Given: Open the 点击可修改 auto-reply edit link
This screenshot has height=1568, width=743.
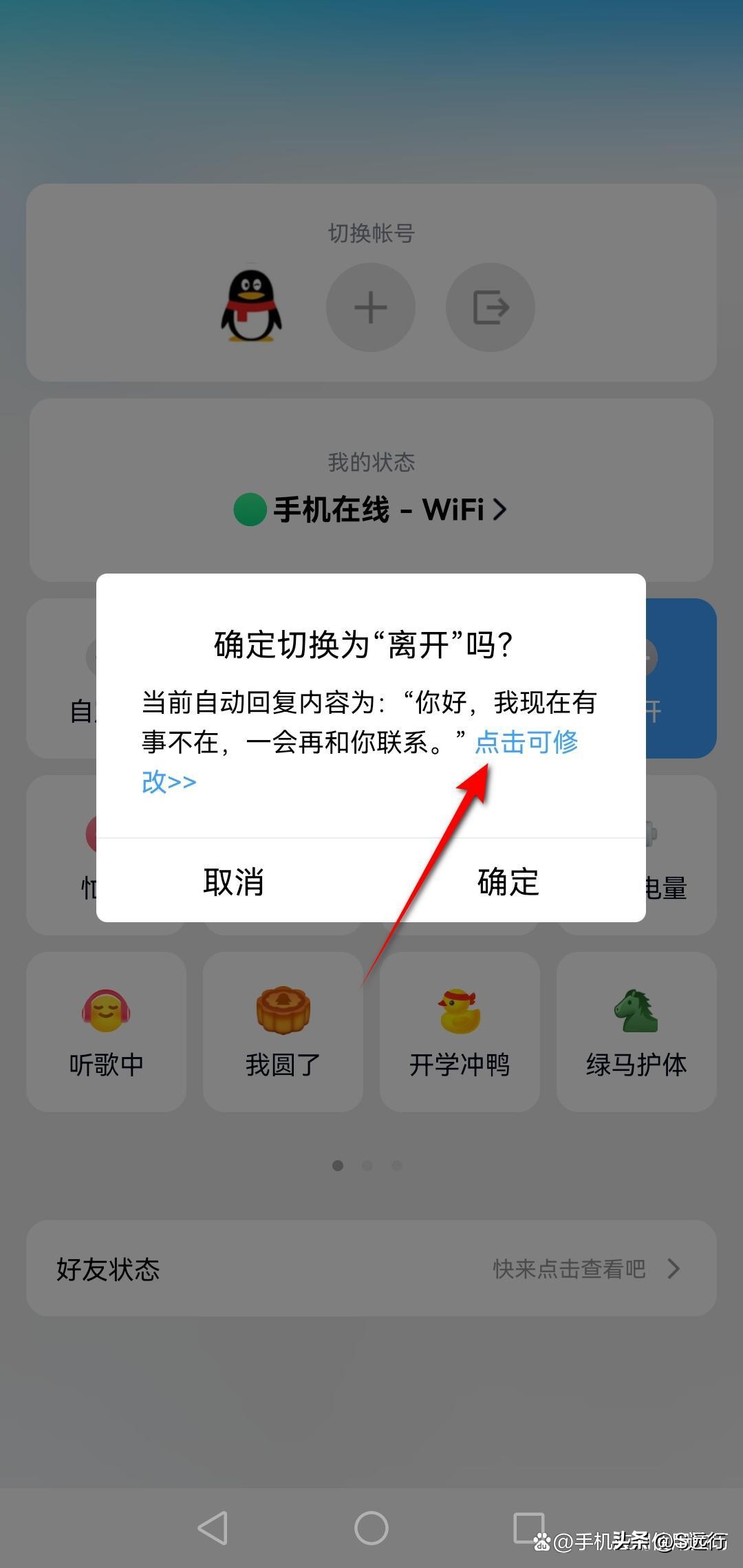Looking at the screenshot, I should coord(526,743).
